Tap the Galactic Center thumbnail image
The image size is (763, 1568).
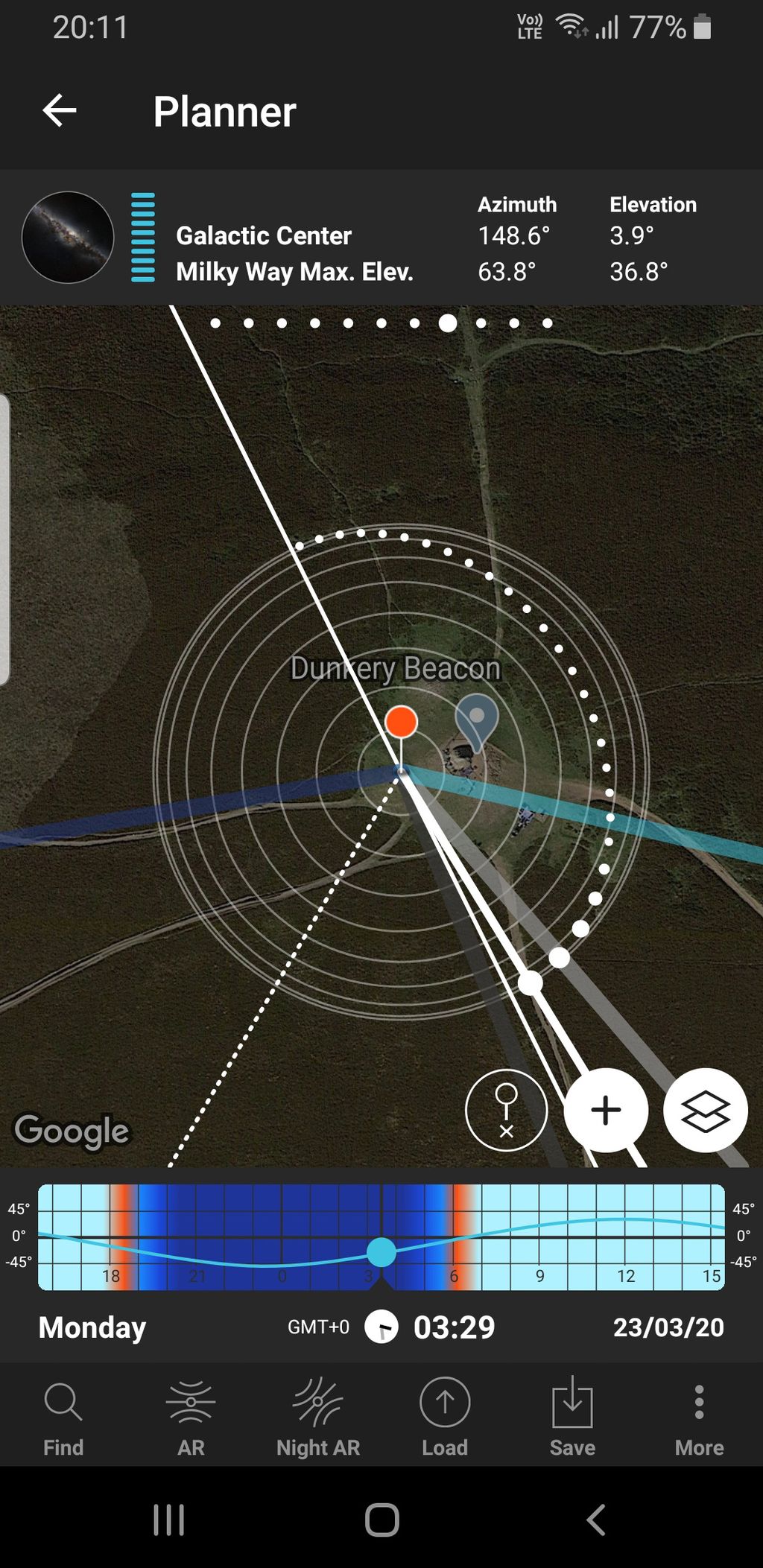tap(68, 238)
